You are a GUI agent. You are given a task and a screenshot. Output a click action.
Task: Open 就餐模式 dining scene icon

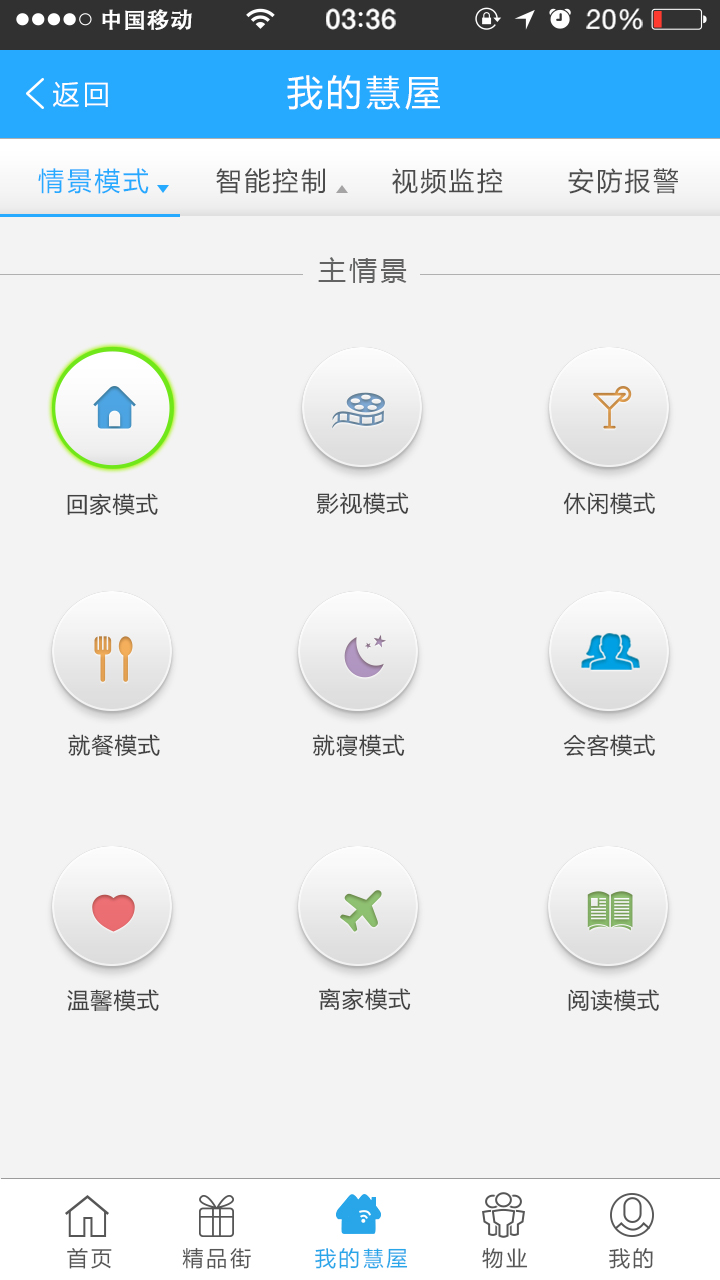click(112, 651)
